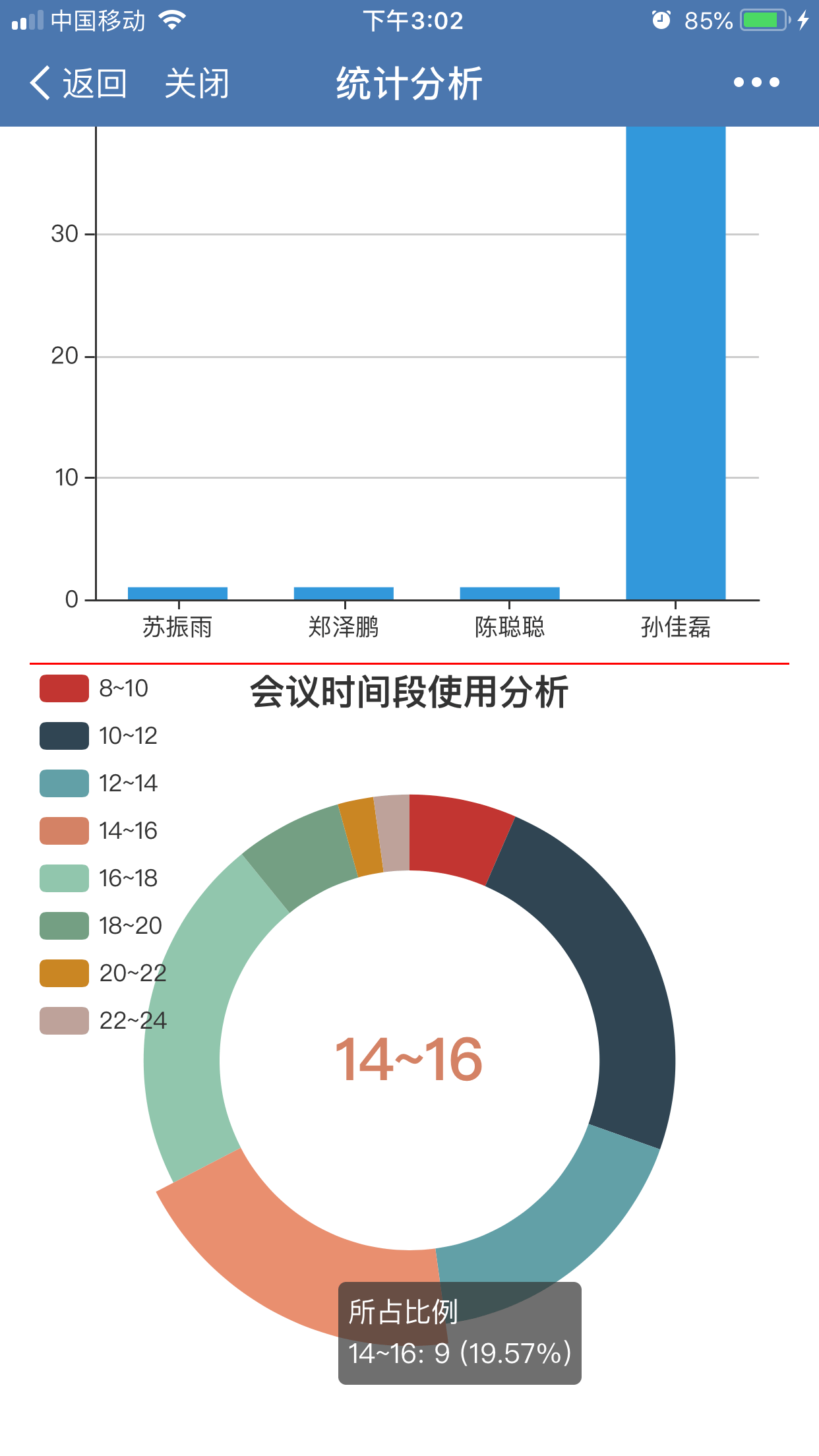
Task: Toggle the 22~24 legend item
Action: pos(102,1021)
